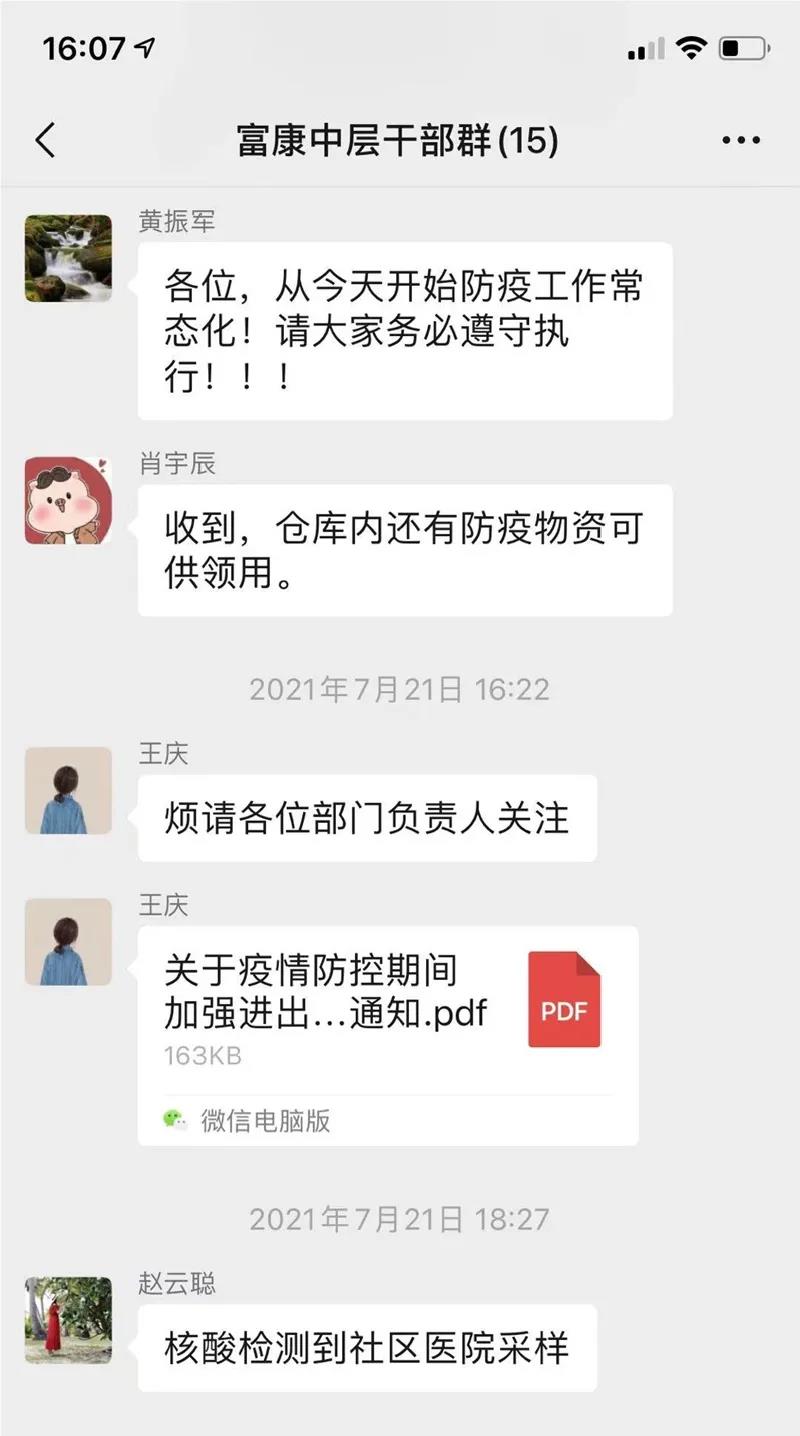Open 肖宇辰's profile from the avatar
This screenshot has height=1436, width=800.
click(68, 500)
